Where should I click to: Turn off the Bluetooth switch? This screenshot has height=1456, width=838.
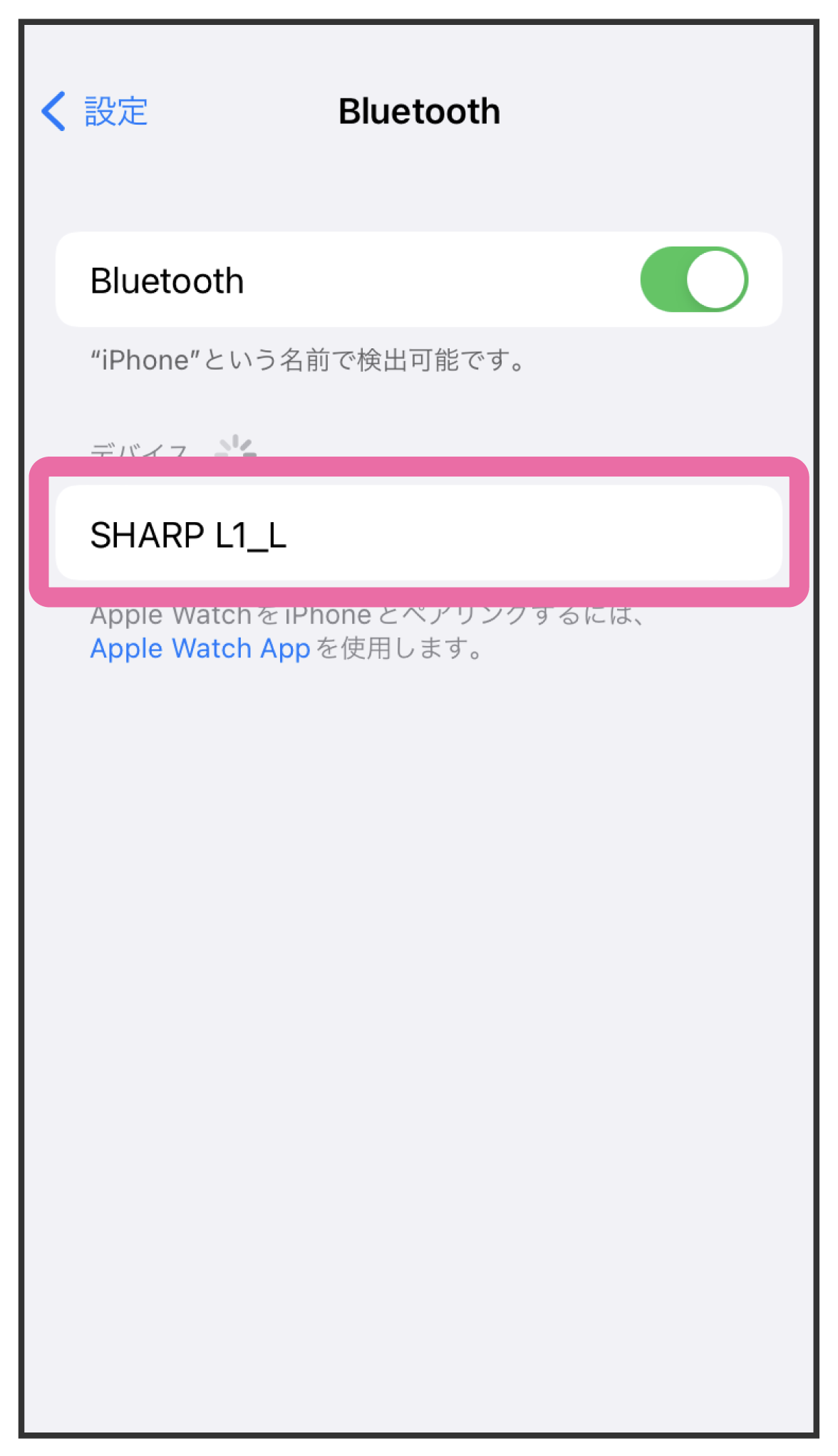pos(693,279)
